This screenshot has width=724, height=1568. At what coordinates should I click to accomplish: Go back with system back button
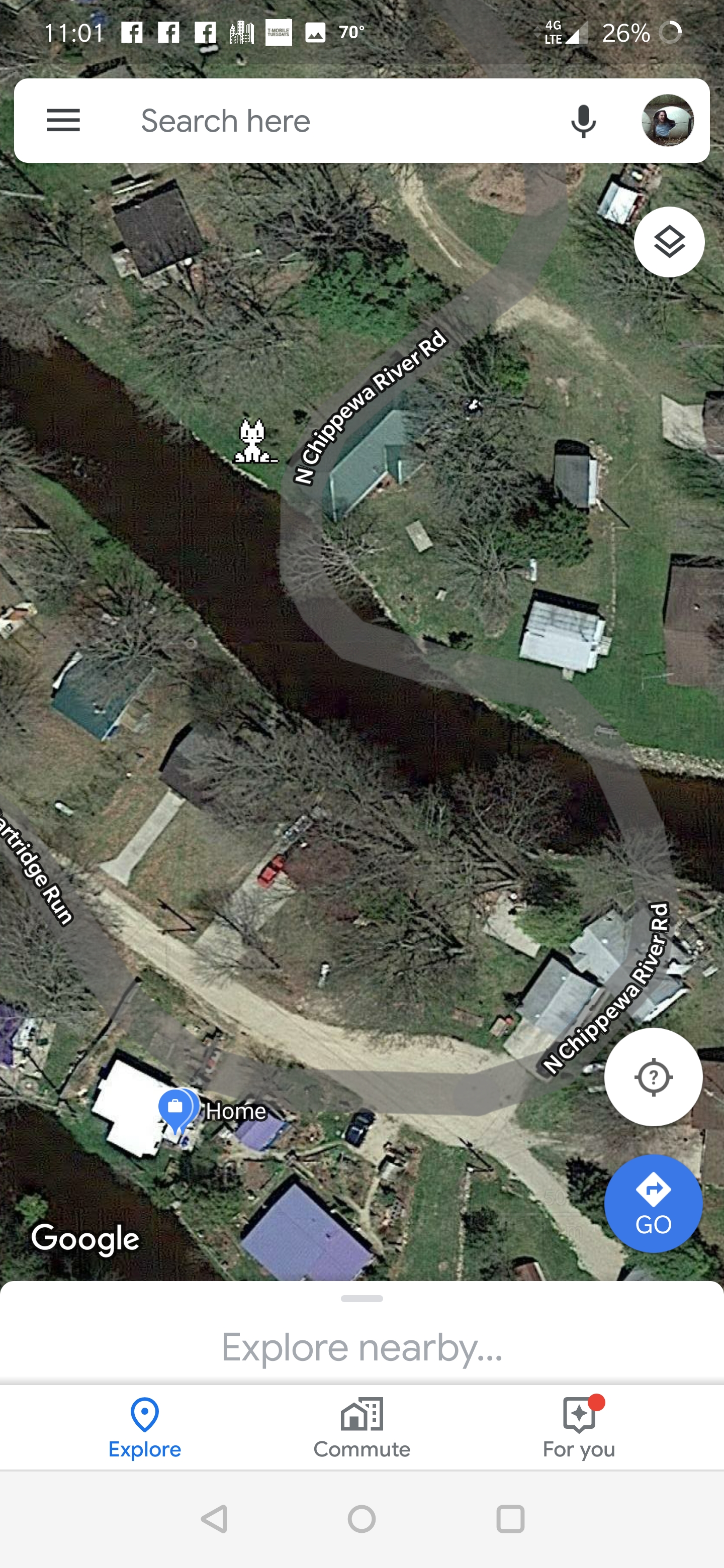pos(214,1519)
